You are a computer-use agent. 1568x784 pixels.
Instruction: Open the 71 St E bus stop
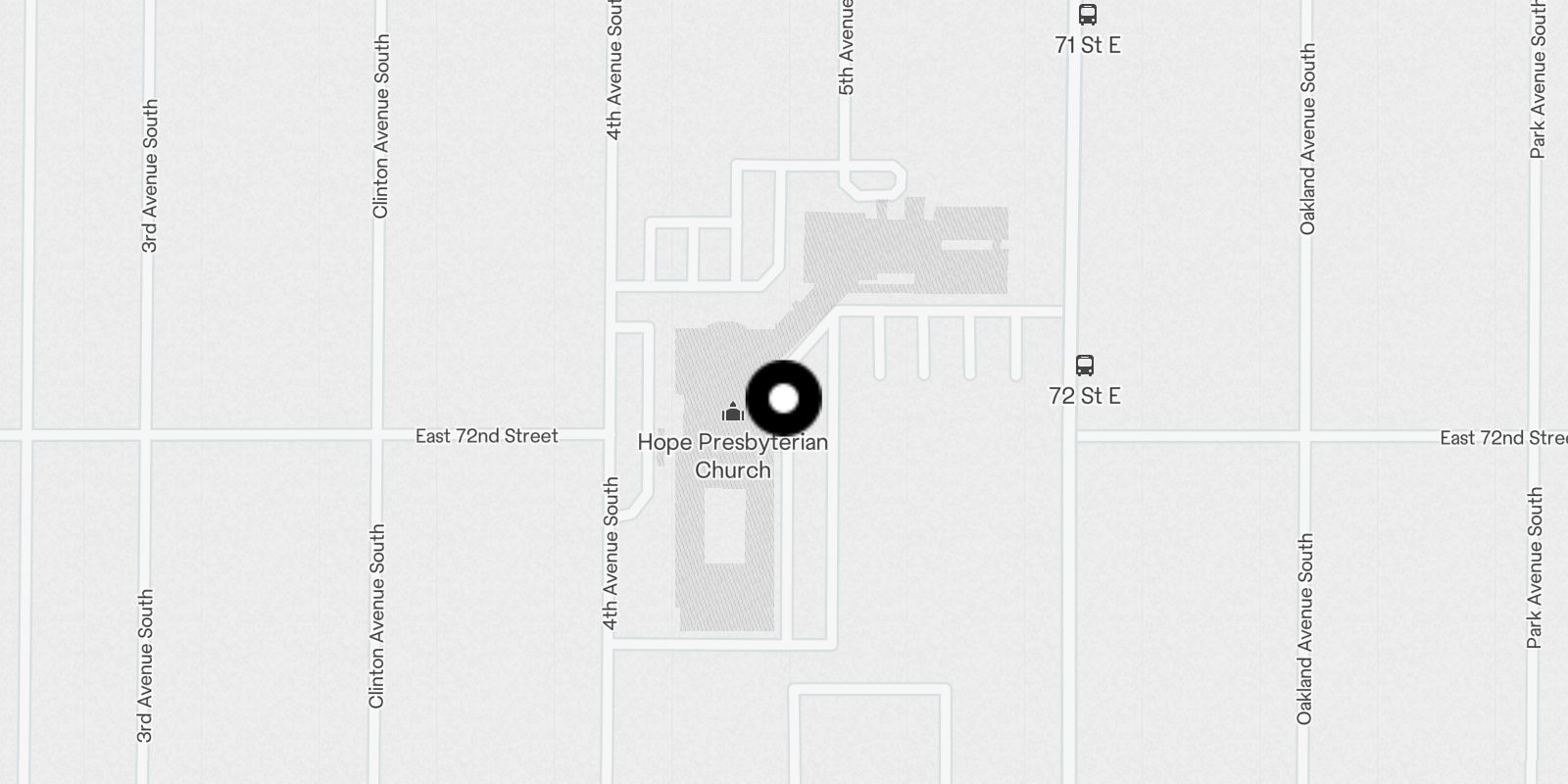(1087, 16)
